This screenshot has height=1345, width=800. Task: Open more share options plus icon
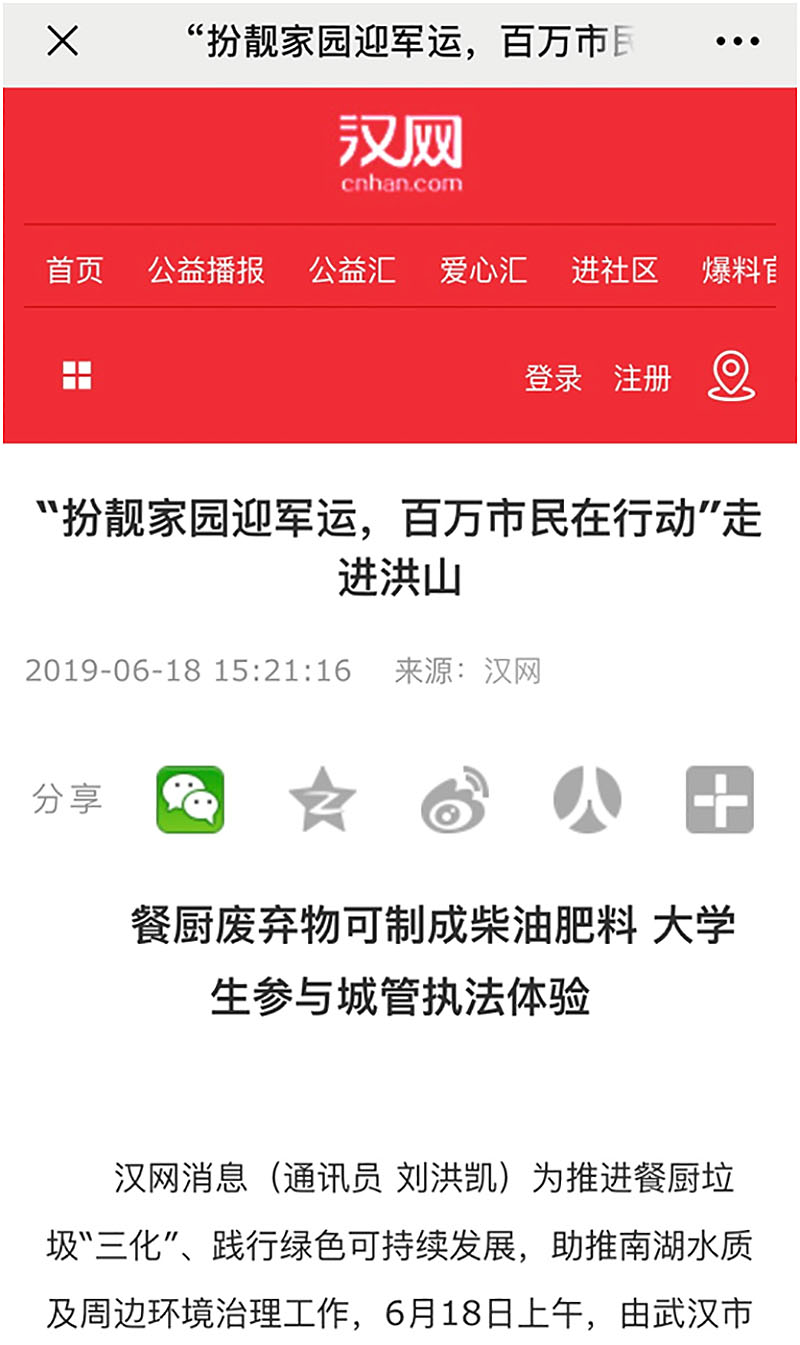719,800
